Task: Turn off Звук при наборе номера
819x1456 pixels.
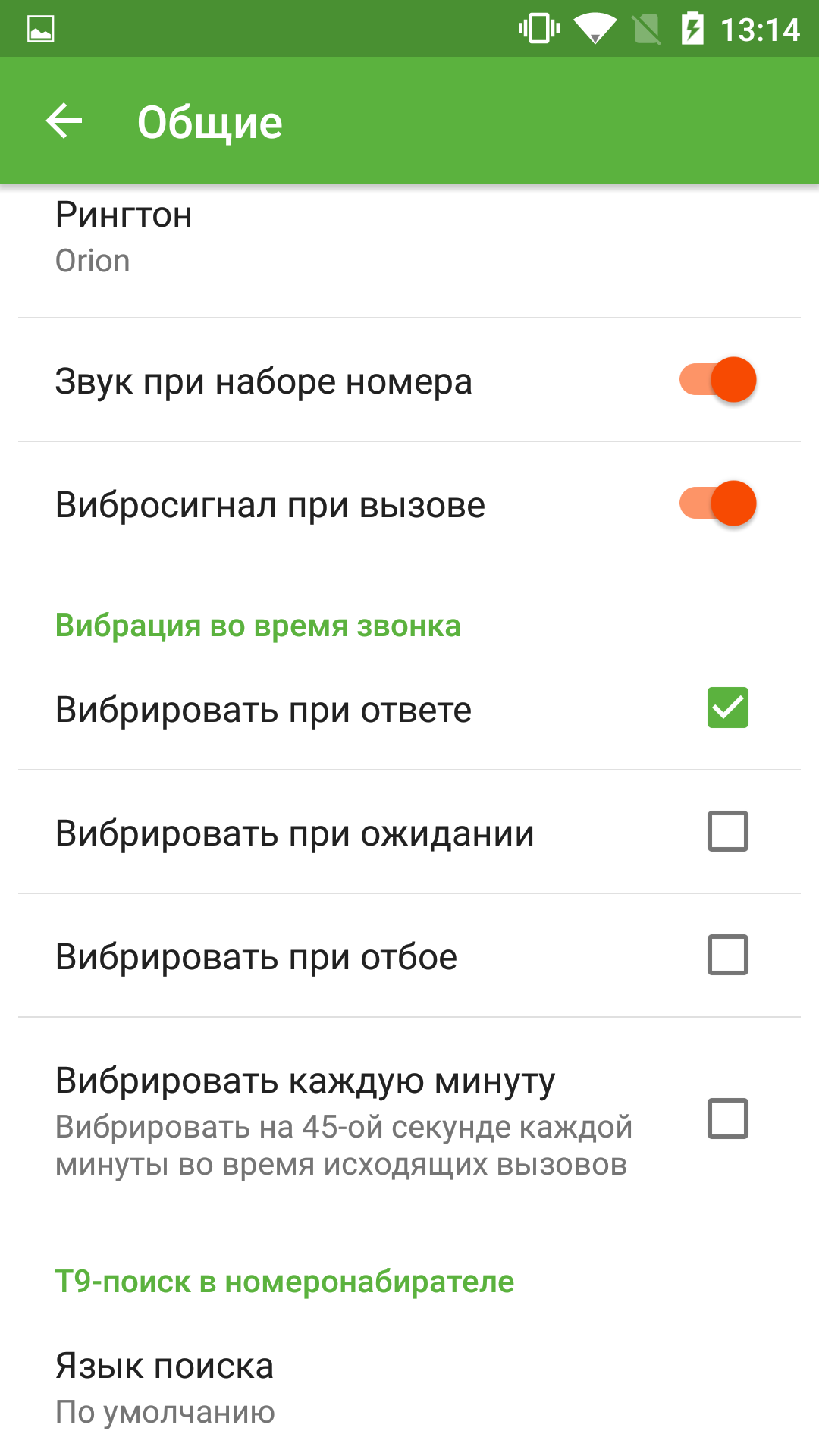Action: point(717,380)
